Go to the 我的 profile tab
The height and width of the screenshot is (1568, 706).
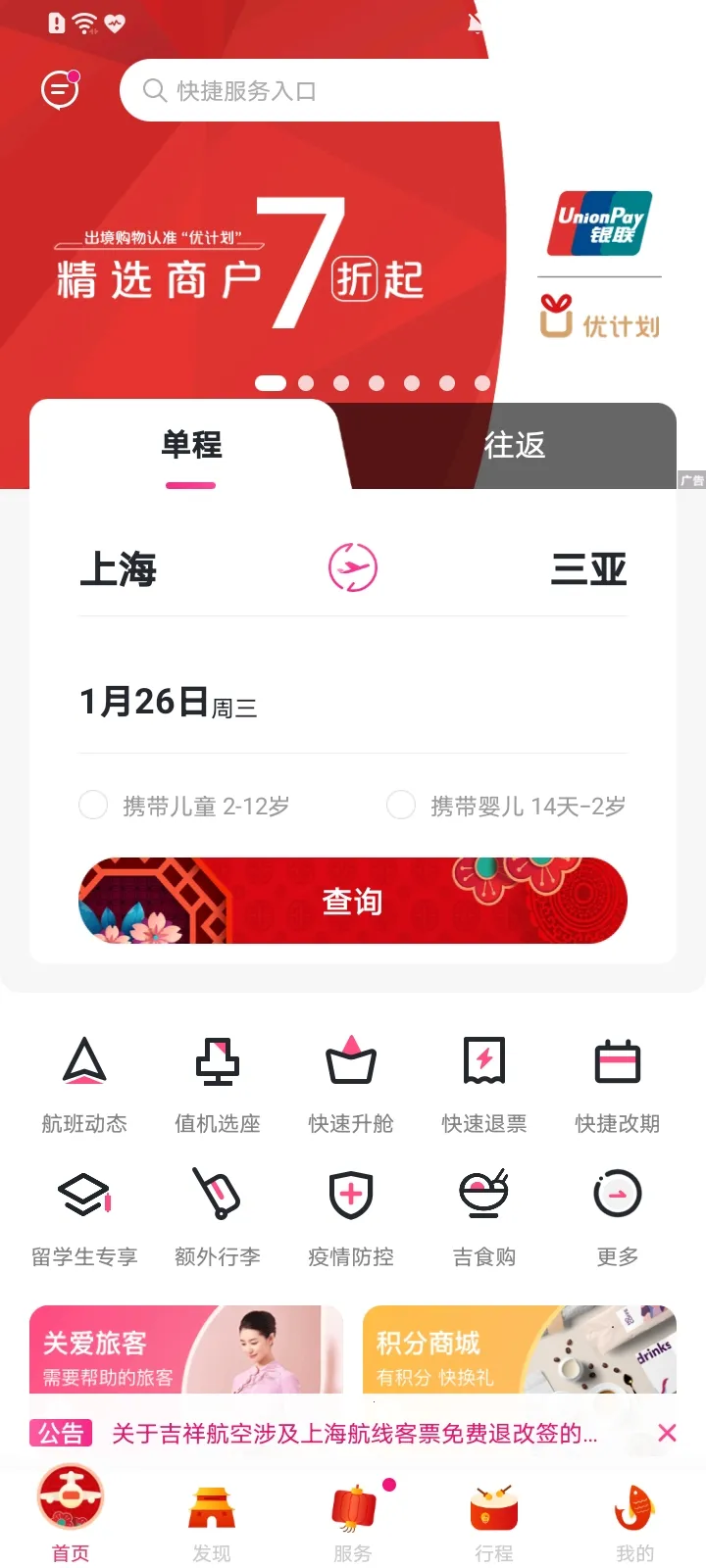tap(635, 1522)
